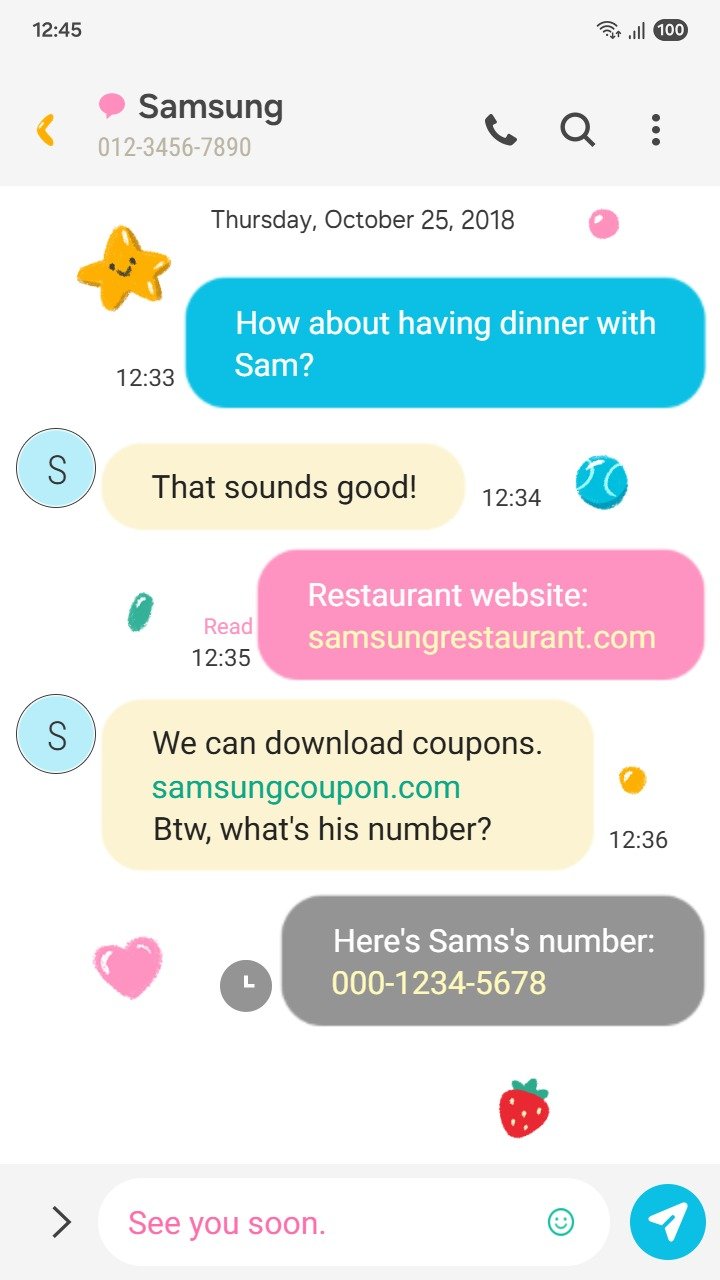Screen dimensions: 720x1280
Task: Expand the attachment options arrow
Action: coord(62,1222)
